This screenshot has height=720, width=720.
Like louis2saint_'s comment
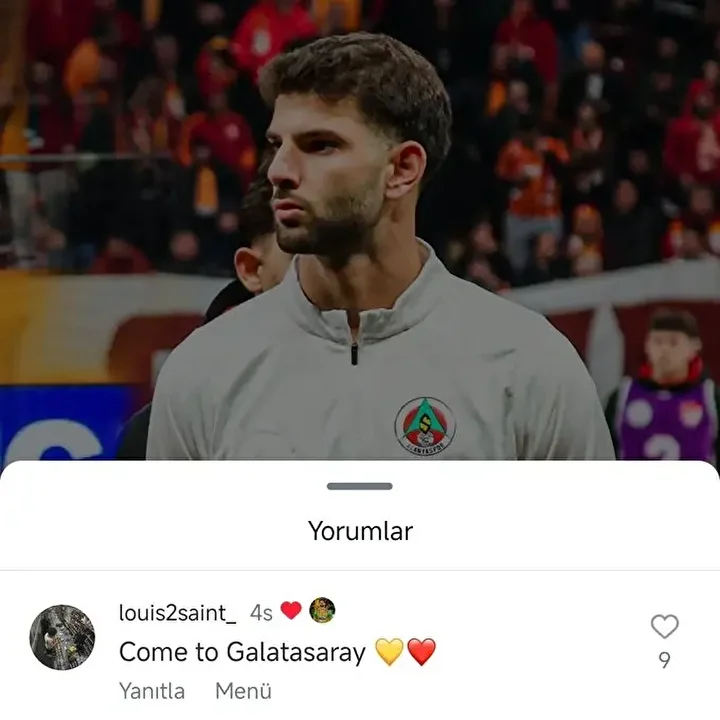(x=664, y=628)
